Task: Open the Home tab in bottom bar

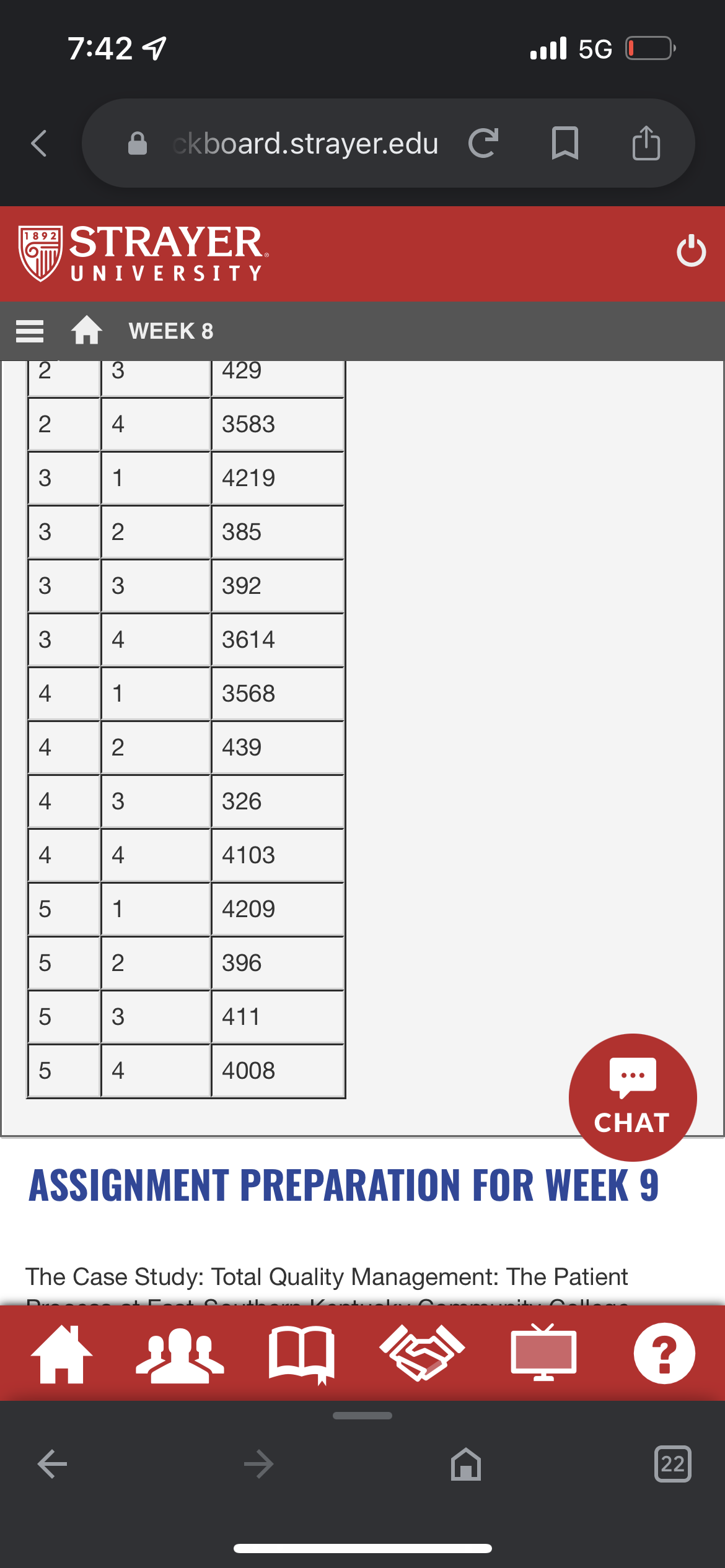Action: 61,1354
